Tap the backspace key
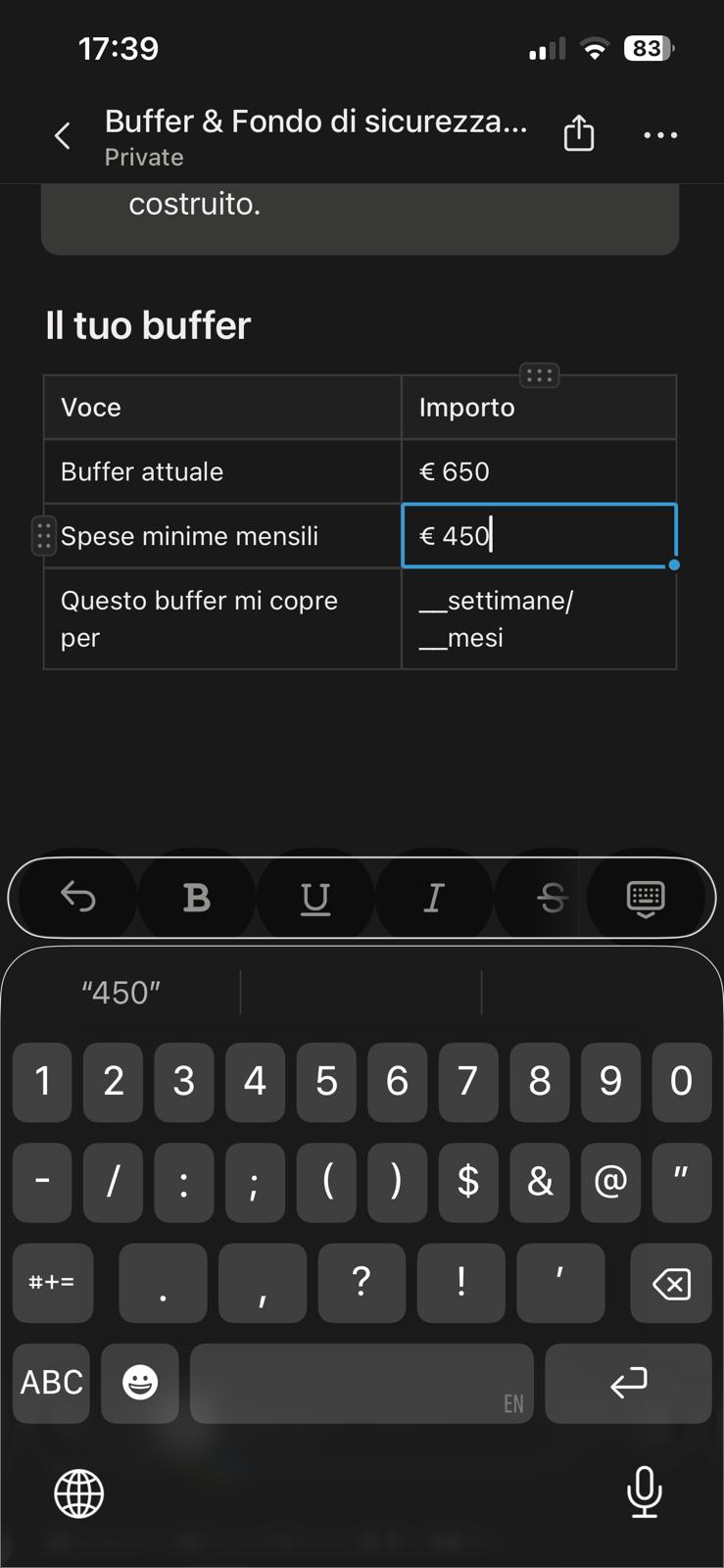The width and height of the screenshot is (724, 1568). coord(670,1284)
